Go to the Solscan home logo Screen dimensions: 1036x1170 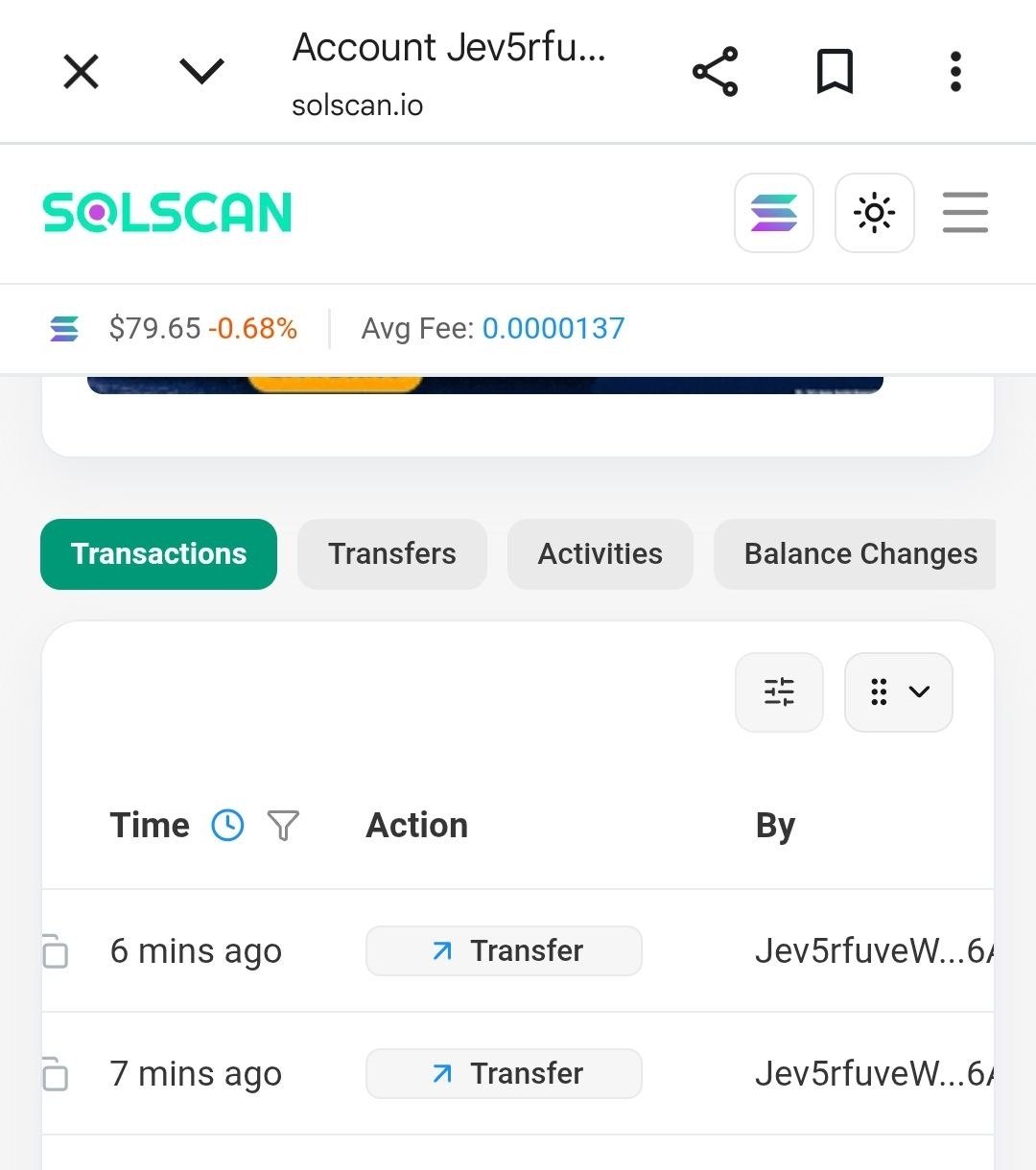click(x=167, y=213)
